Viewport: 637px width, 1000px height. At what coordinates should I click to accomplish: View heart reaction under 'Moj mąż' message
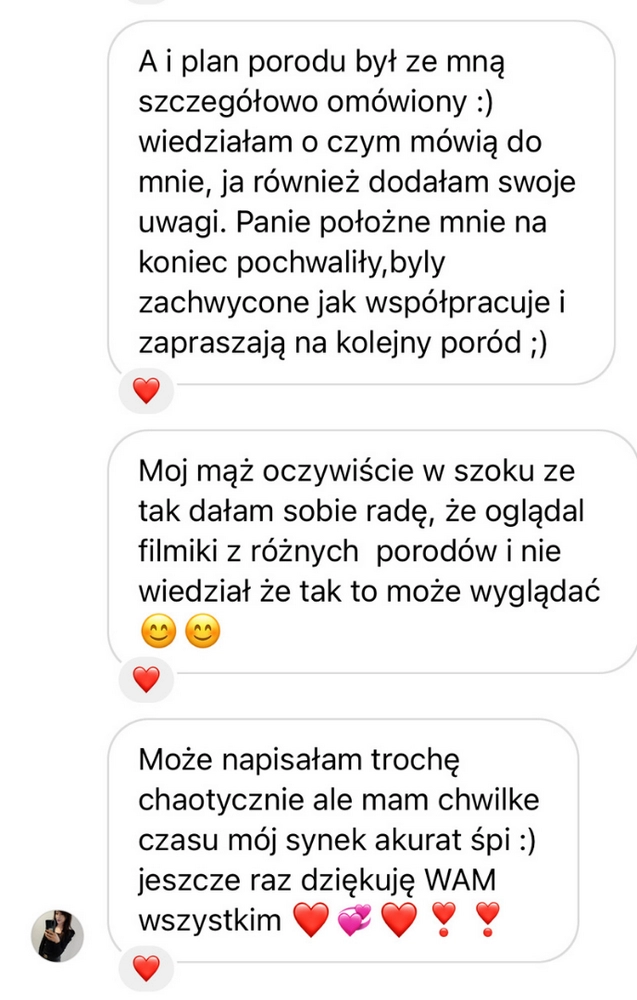(146, 680)
